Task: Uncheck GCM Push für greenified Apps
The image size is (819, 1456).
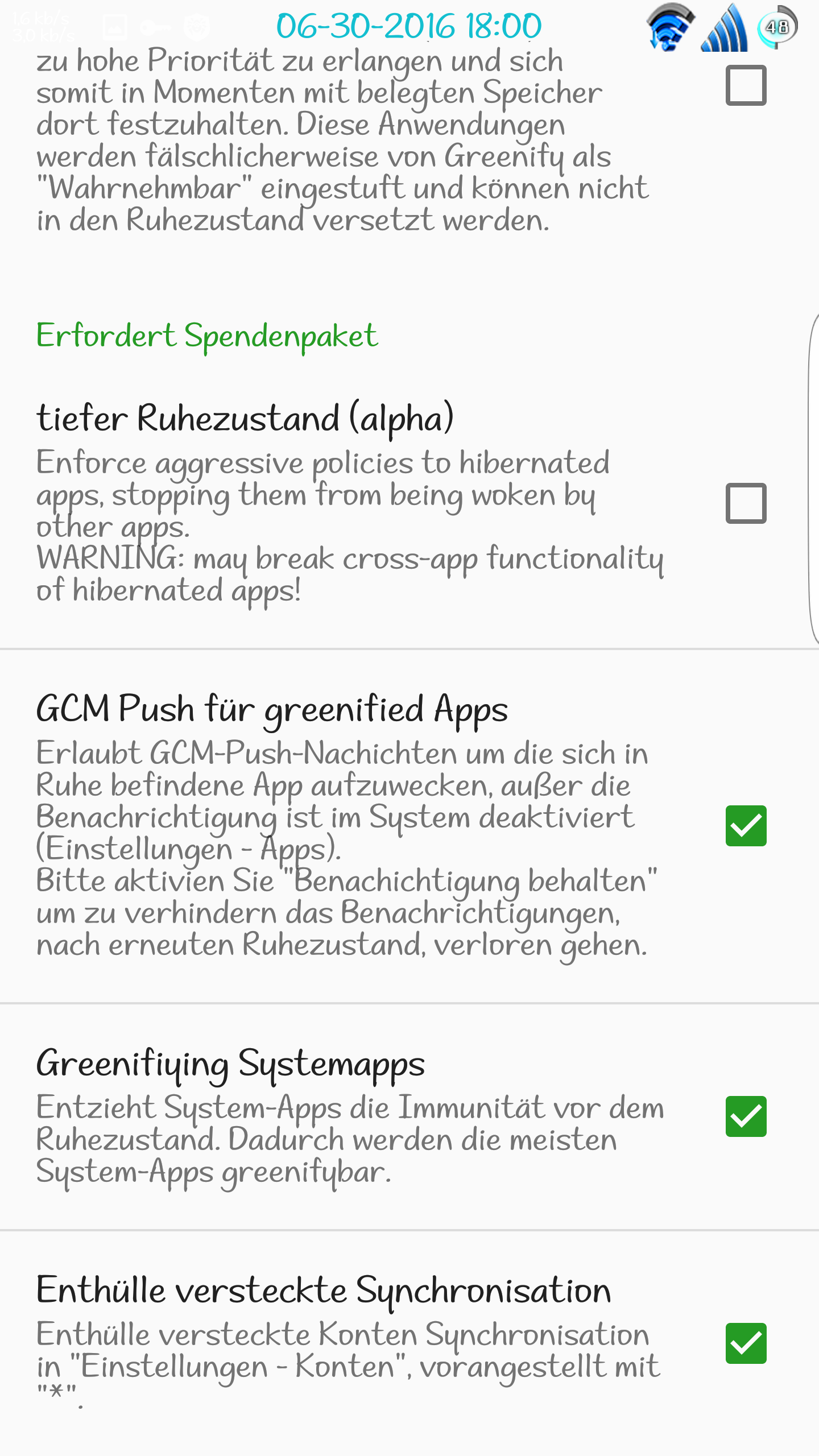Action: pyautogui.click(x=746, y=826)
